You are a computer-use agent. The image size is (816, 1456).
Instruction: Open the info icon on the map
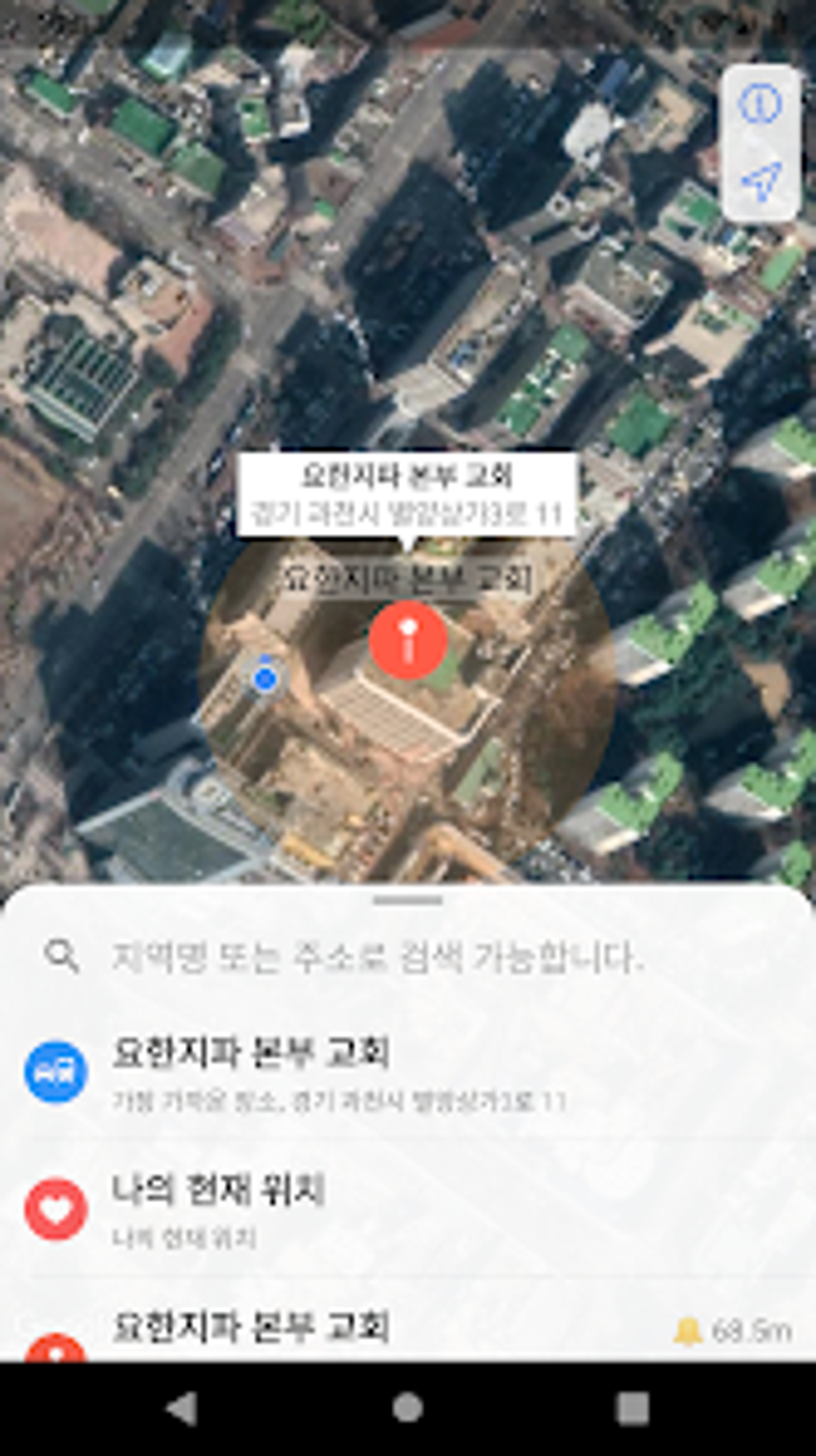click(759, 104)
